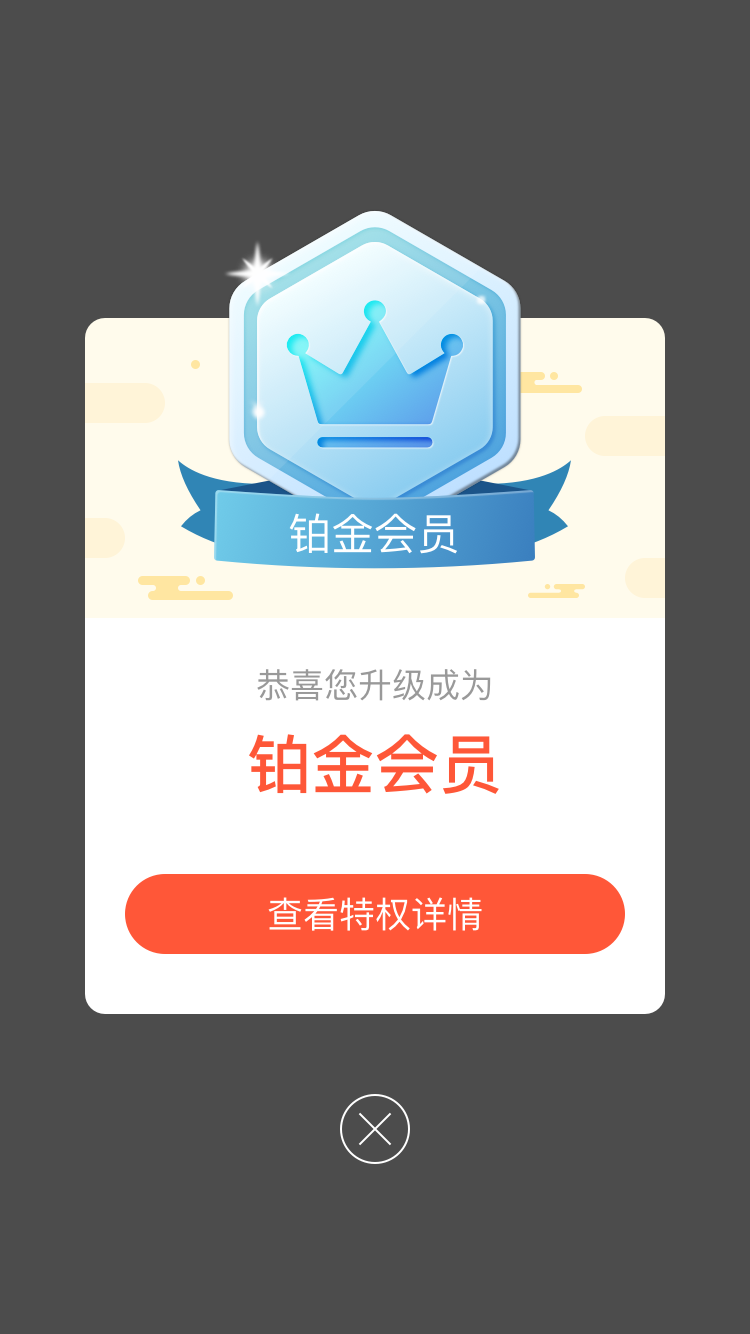Tap the 查看特权详情 button
Image resolution: width=750 pixels, height=1334 pixels.
click(375, 914)
